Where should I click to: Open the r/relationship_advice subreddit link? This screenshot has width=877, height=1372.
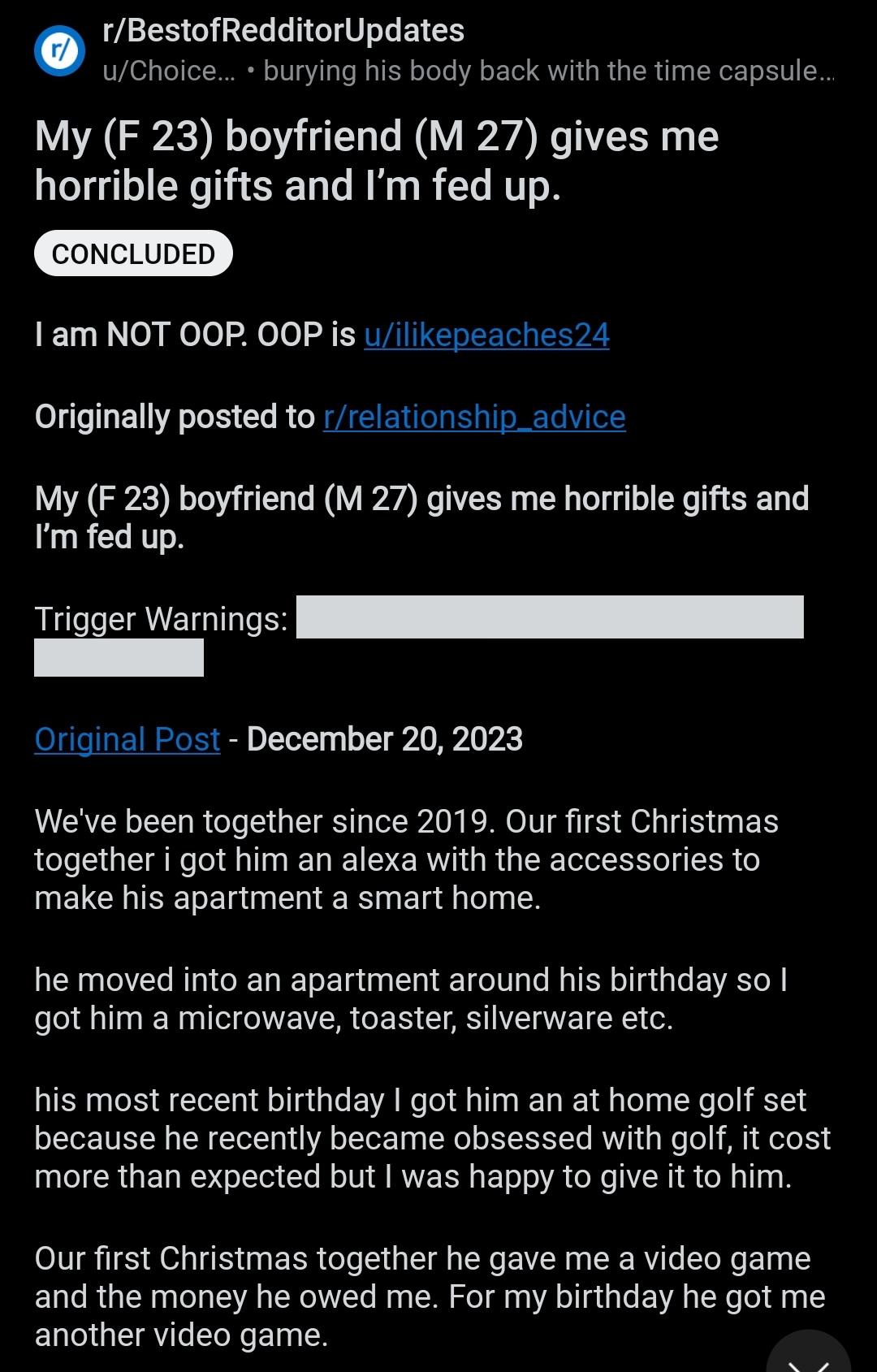tap(475, 417)
